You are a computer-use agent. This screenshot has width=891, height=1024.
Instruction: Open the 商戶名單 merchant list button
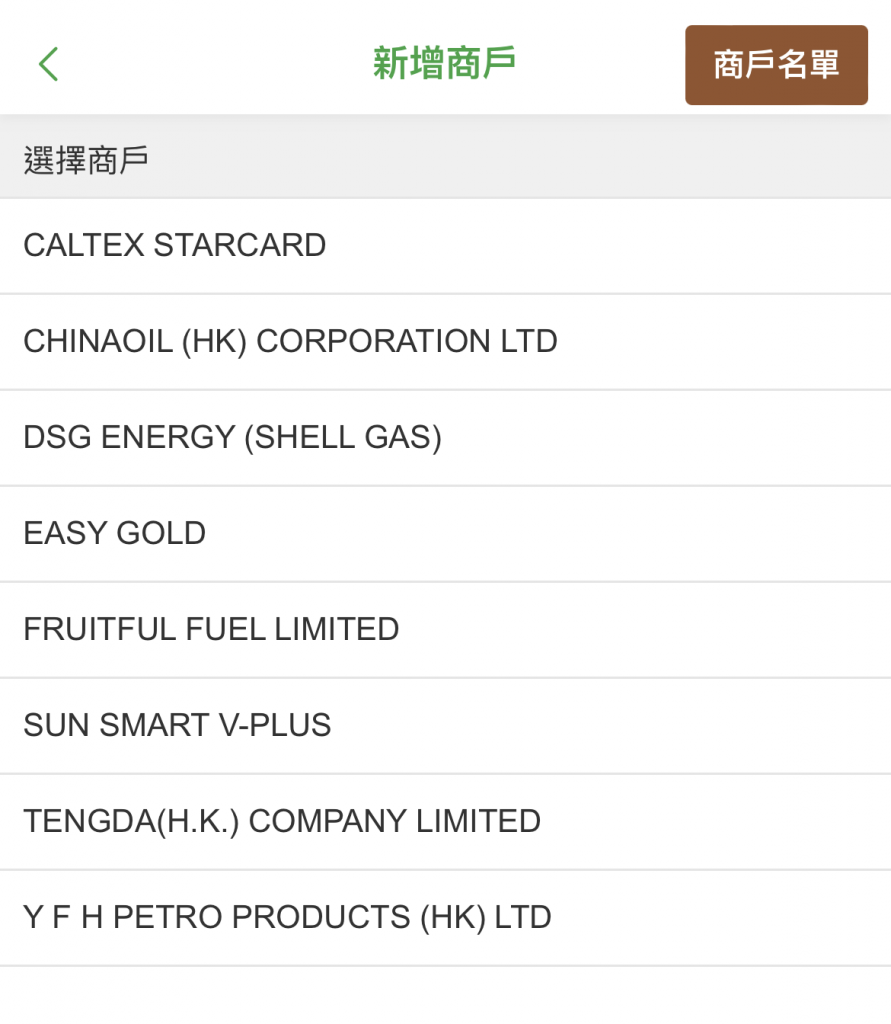point(776,65)
